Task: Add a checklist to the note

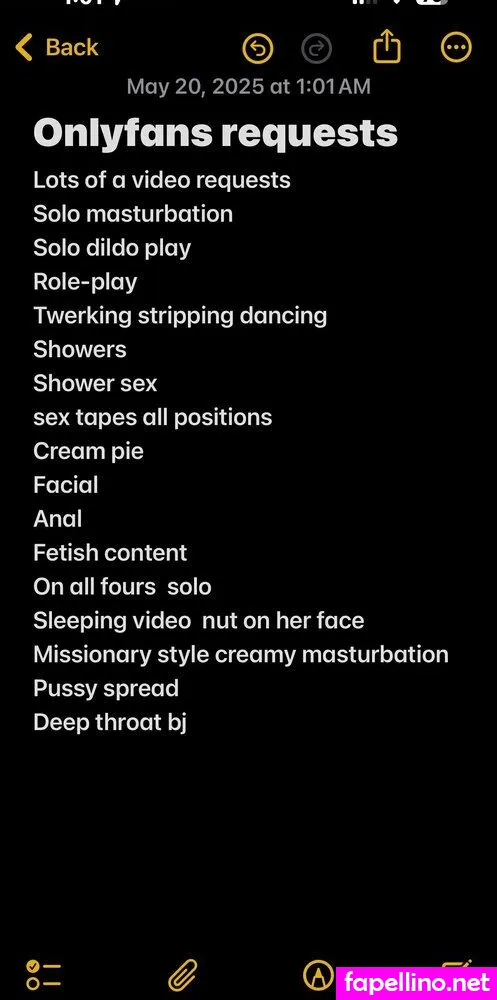Action: click(x=44, y=974)
